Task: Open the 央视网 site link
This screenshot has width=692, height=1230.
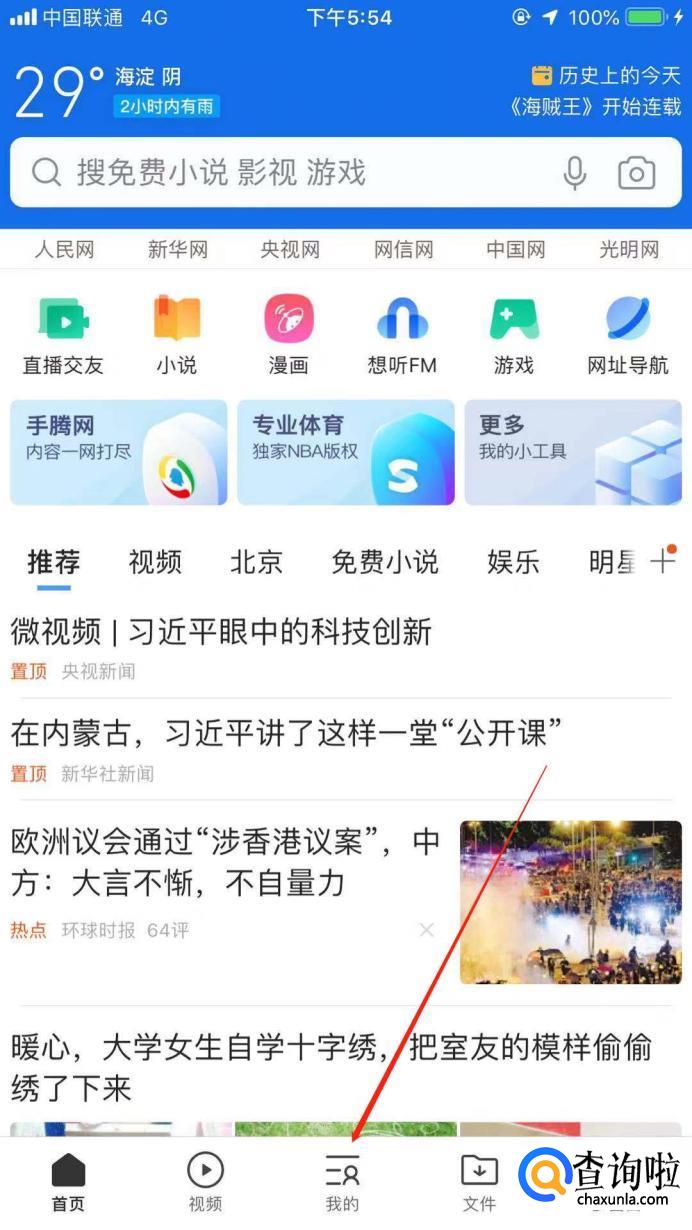Action: [x=290, y=250]
